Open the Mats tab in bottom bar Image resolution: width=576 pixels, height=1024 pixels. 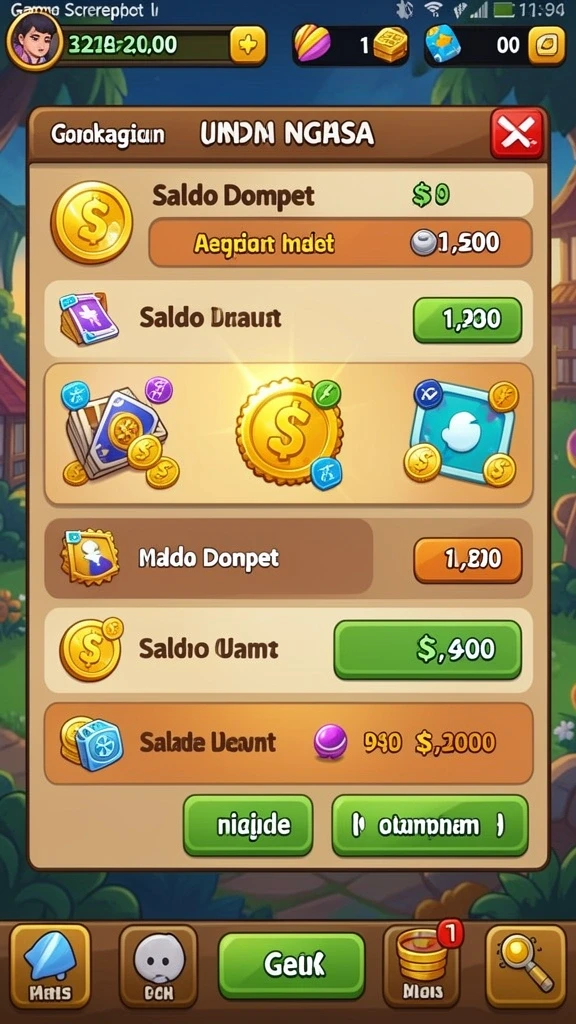click(50, 965)
